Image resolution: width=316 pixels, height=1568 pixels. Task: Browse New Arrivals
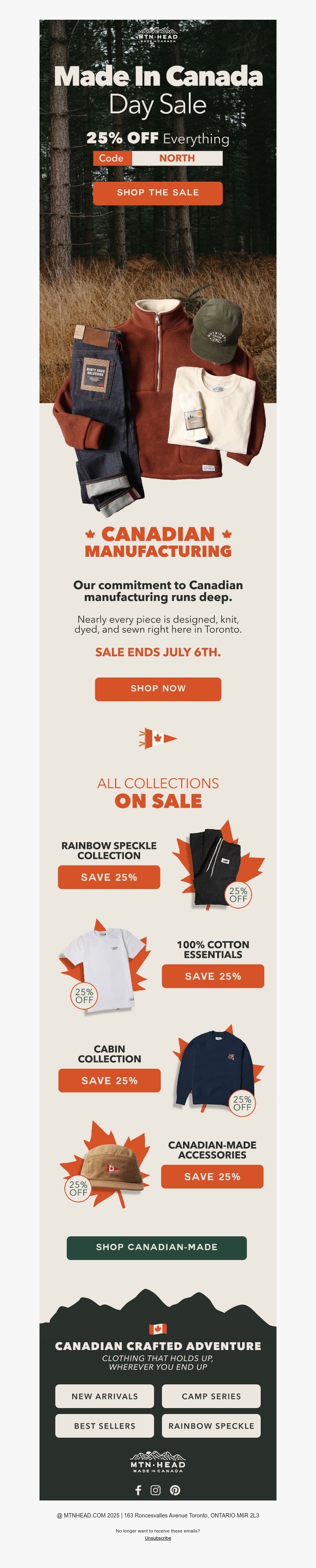pos(105,1396)
